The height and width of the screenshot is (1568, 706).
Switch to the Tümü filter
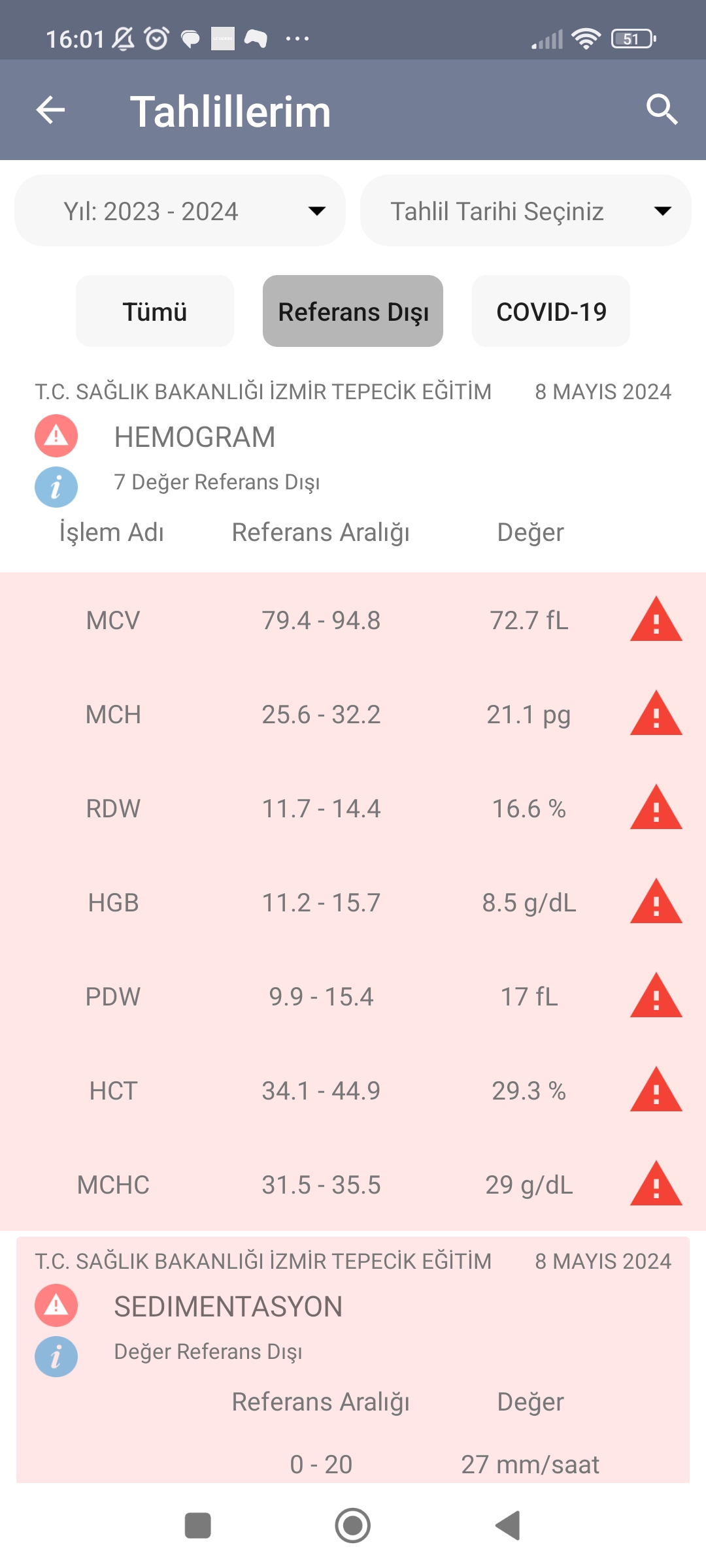click(x=155, y=311)
